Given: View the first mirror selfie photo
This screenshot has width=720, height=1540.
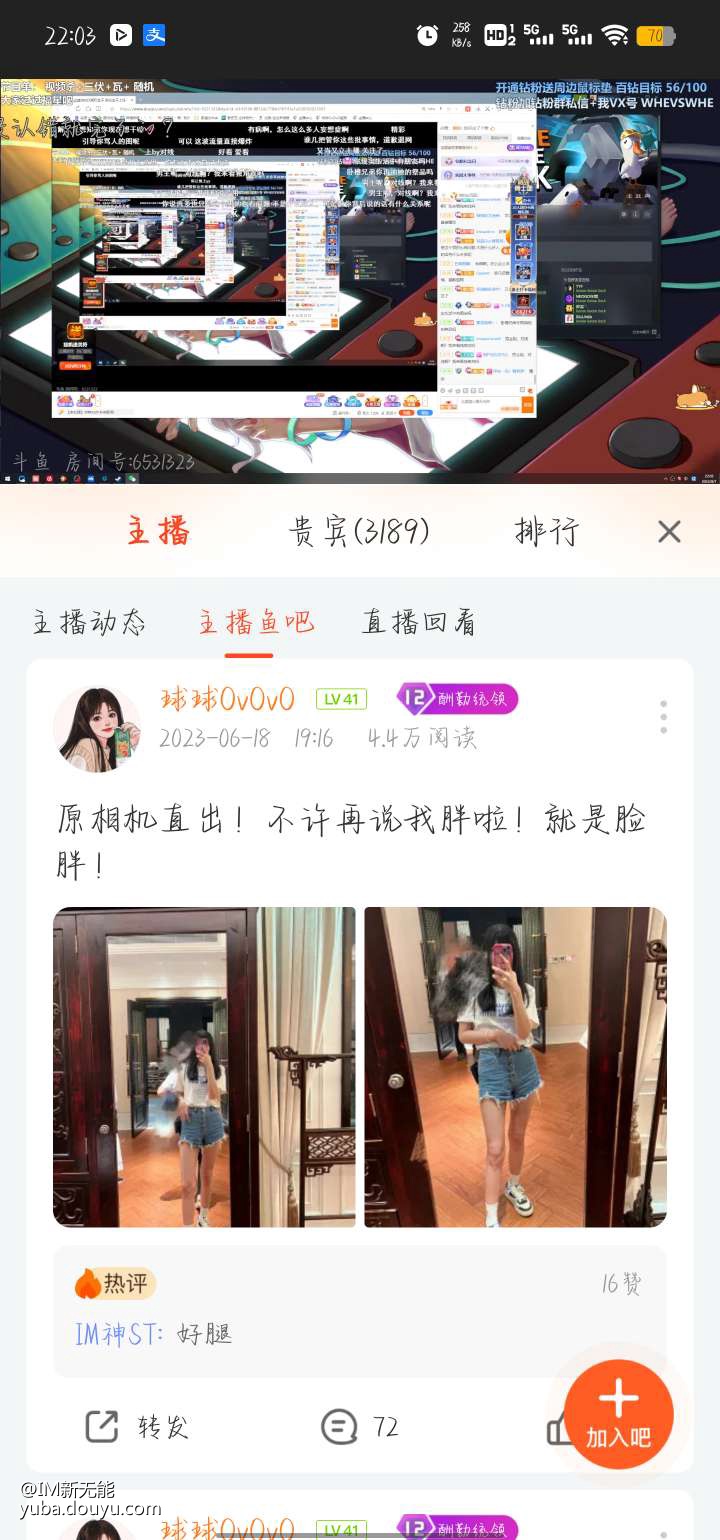Looking at the screenshot, I should pyautogui.click(x=204, y=1066).
